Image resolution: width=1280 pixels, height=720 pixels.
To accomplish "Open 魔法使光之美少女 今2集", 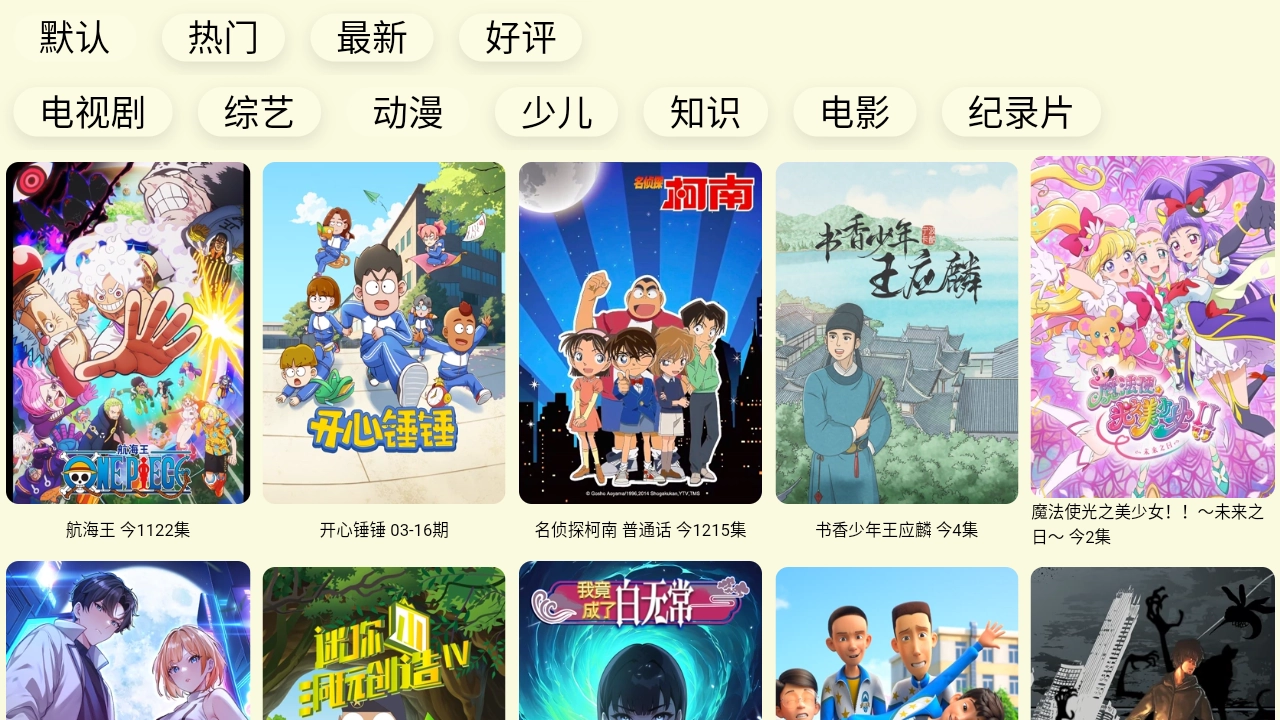I will point(1153,327).
